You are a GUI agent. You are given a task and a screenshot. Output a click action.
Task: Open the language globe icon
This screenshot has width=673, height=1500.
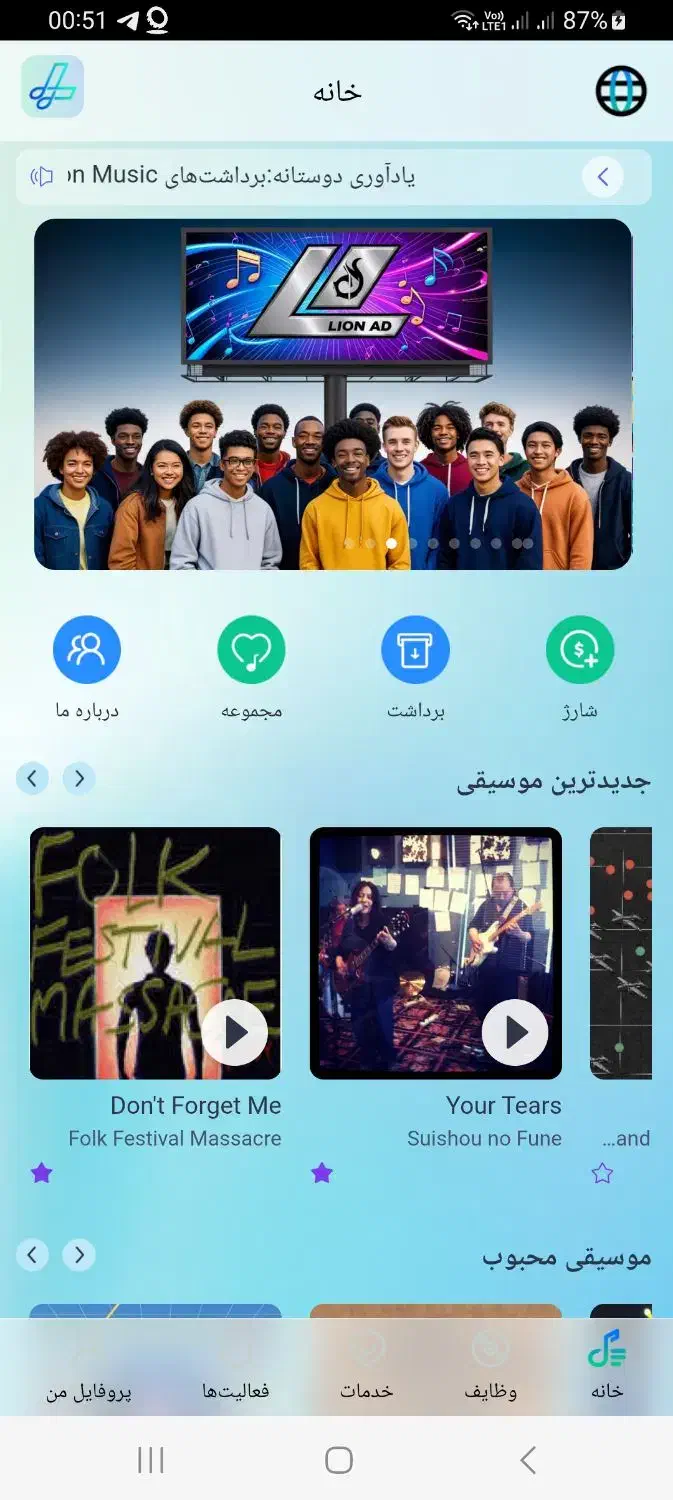[621, 91]
